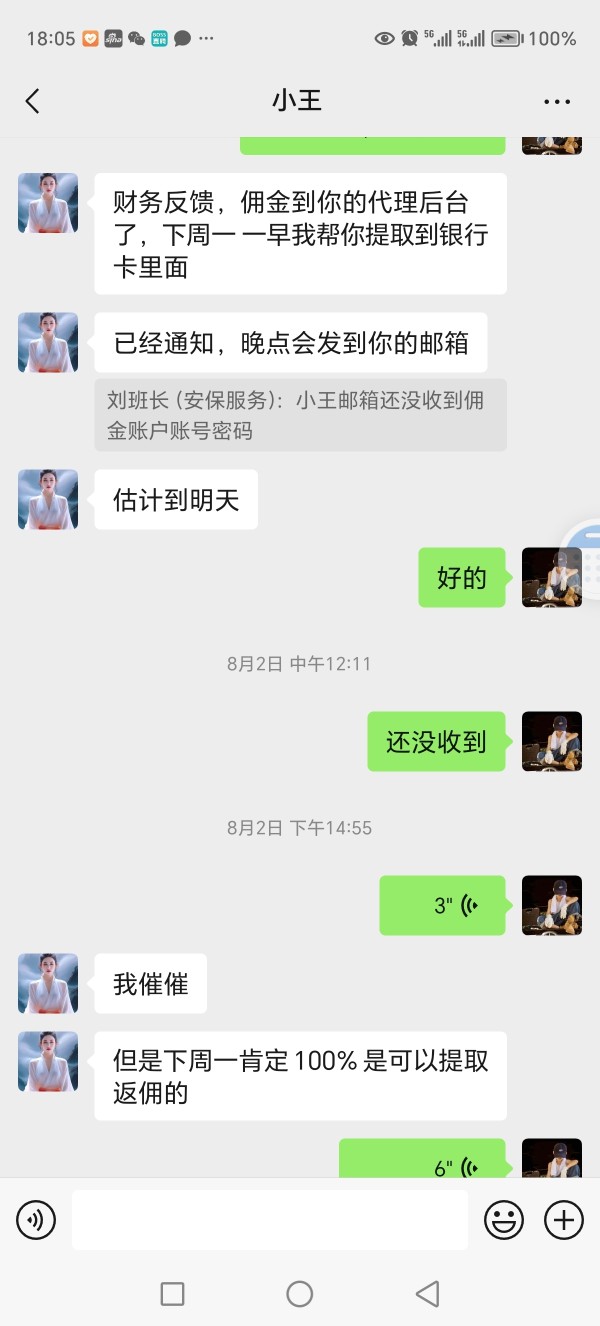Go to the system home screen
The width and height of the screenshot is (600, 1326).
(x=300, y=1294)
